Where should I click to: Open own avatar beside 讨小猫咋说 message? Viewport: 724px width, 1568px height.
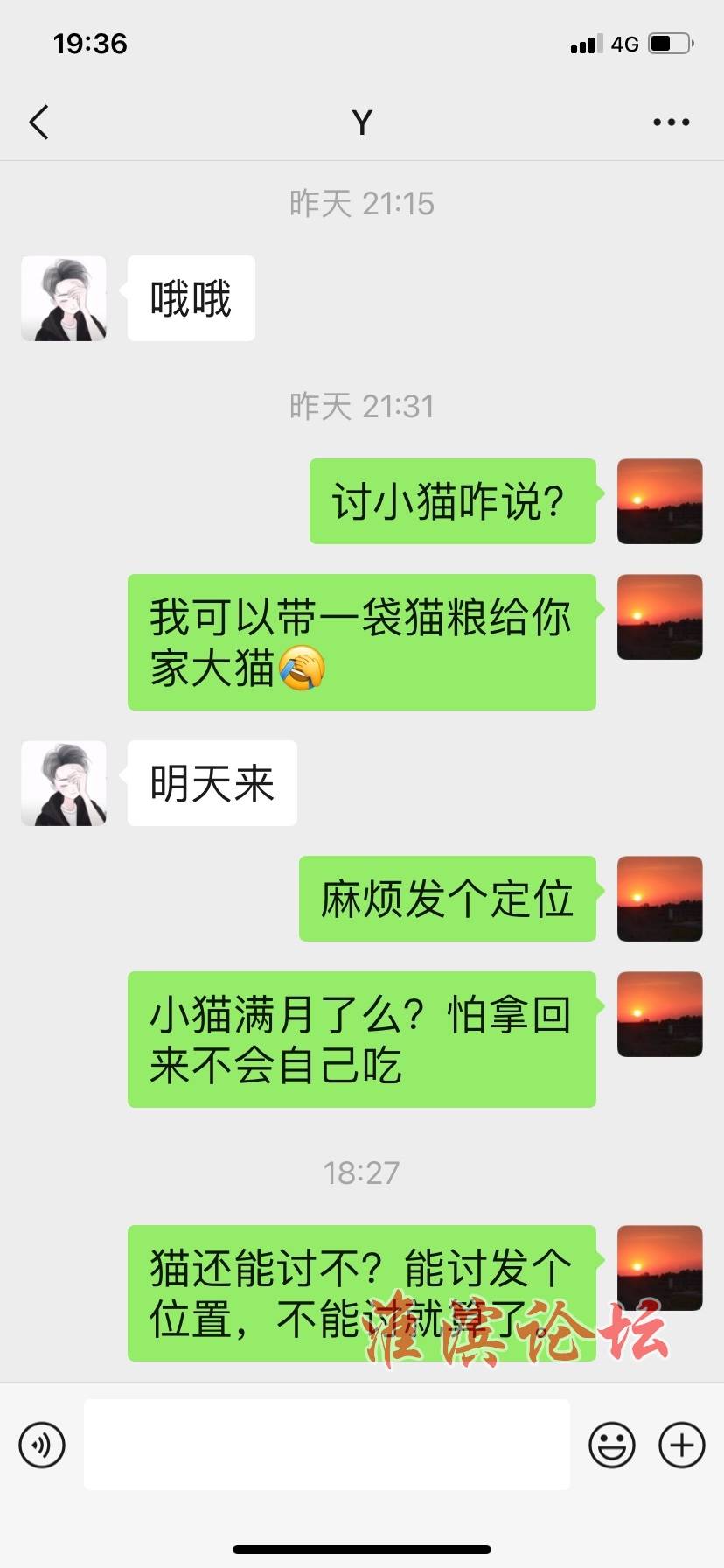659,501
